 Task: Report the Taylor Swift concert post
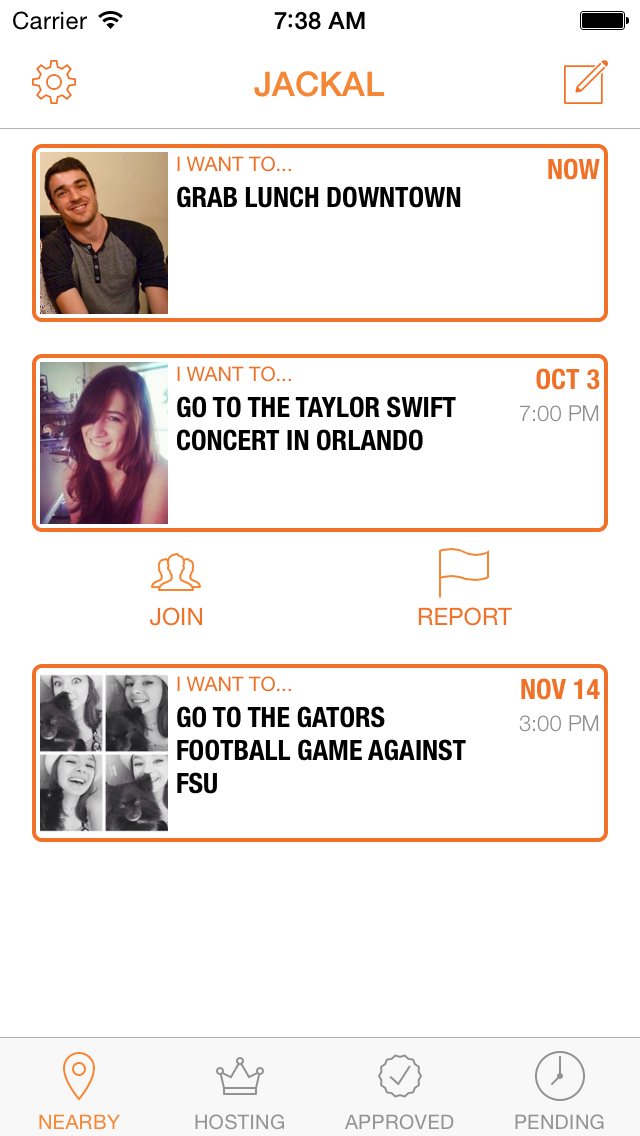(464, 590)
